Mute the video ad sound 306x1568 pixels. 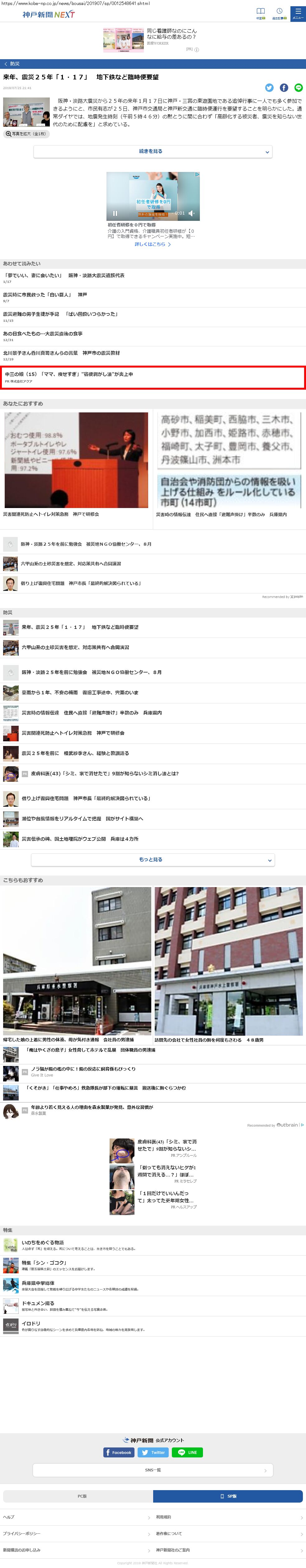(x=191, y=214)
